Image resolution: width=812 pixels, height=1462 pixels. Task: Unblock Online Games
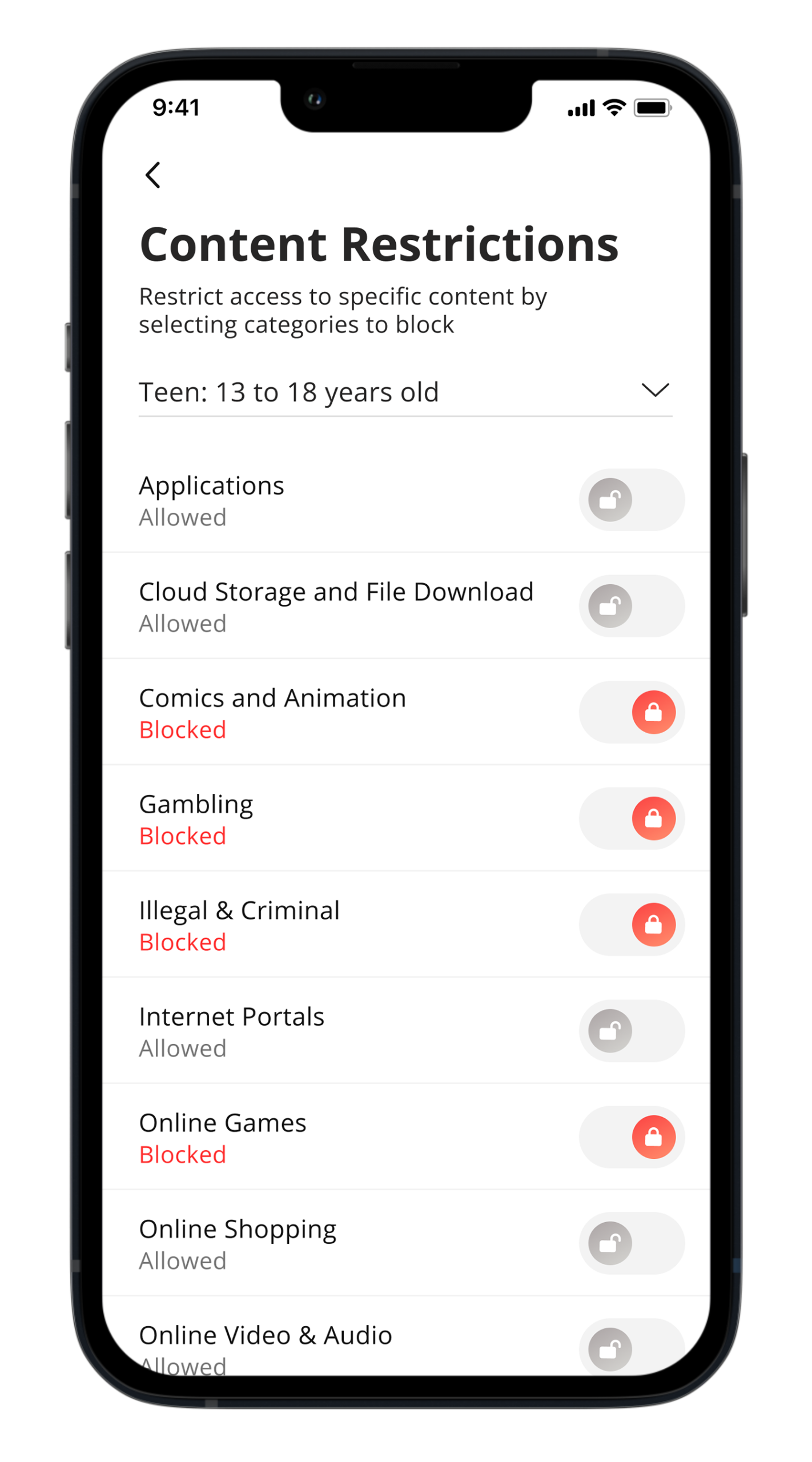pos(632,1138)
